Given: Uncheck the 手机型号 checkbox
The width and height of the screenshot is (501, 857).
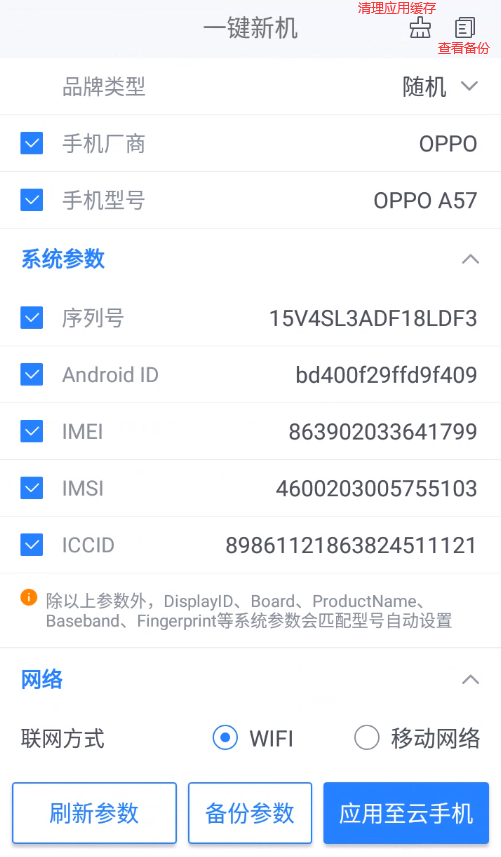Looking at the screenshot, I should click(x=32, y=200).
